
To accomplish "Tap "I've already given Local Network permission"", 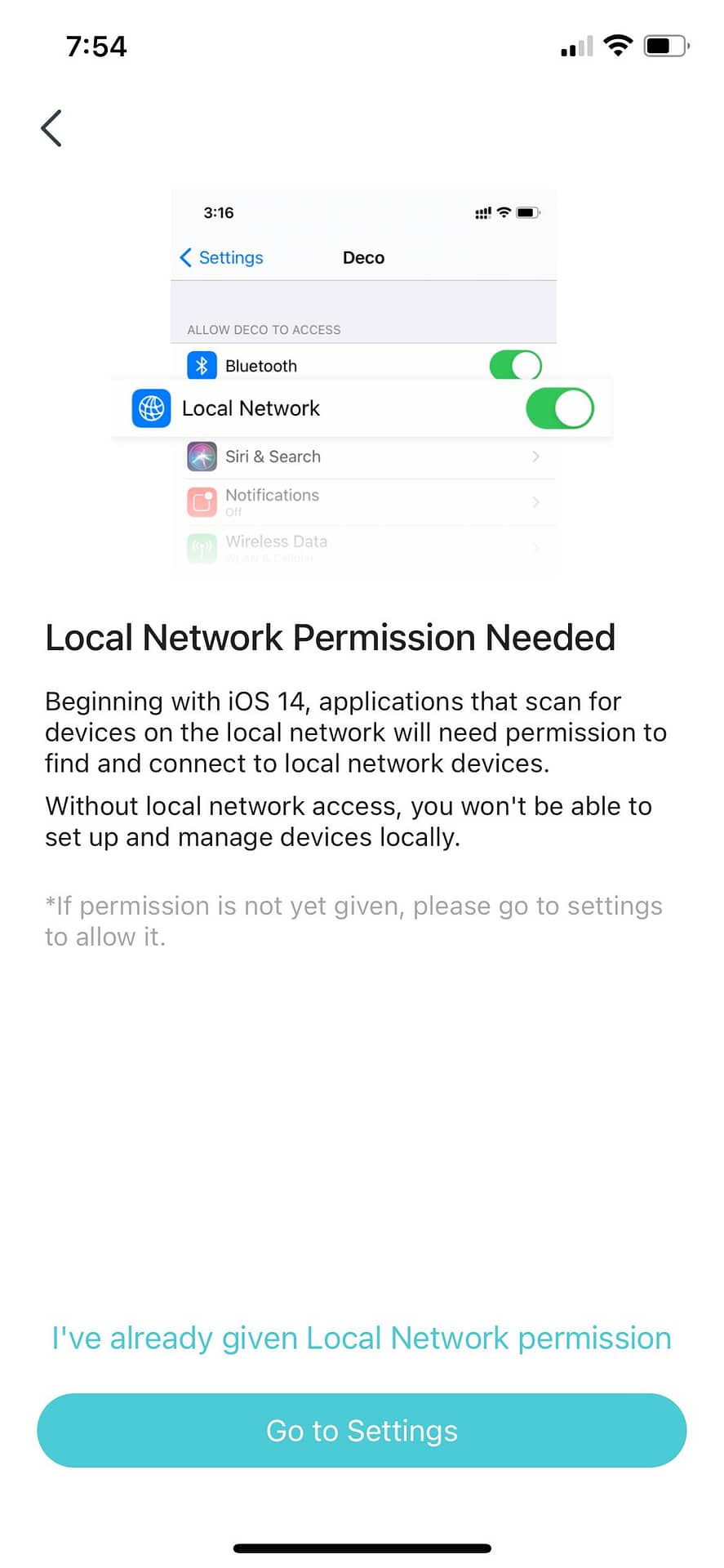I will (x=362, y=1338).
